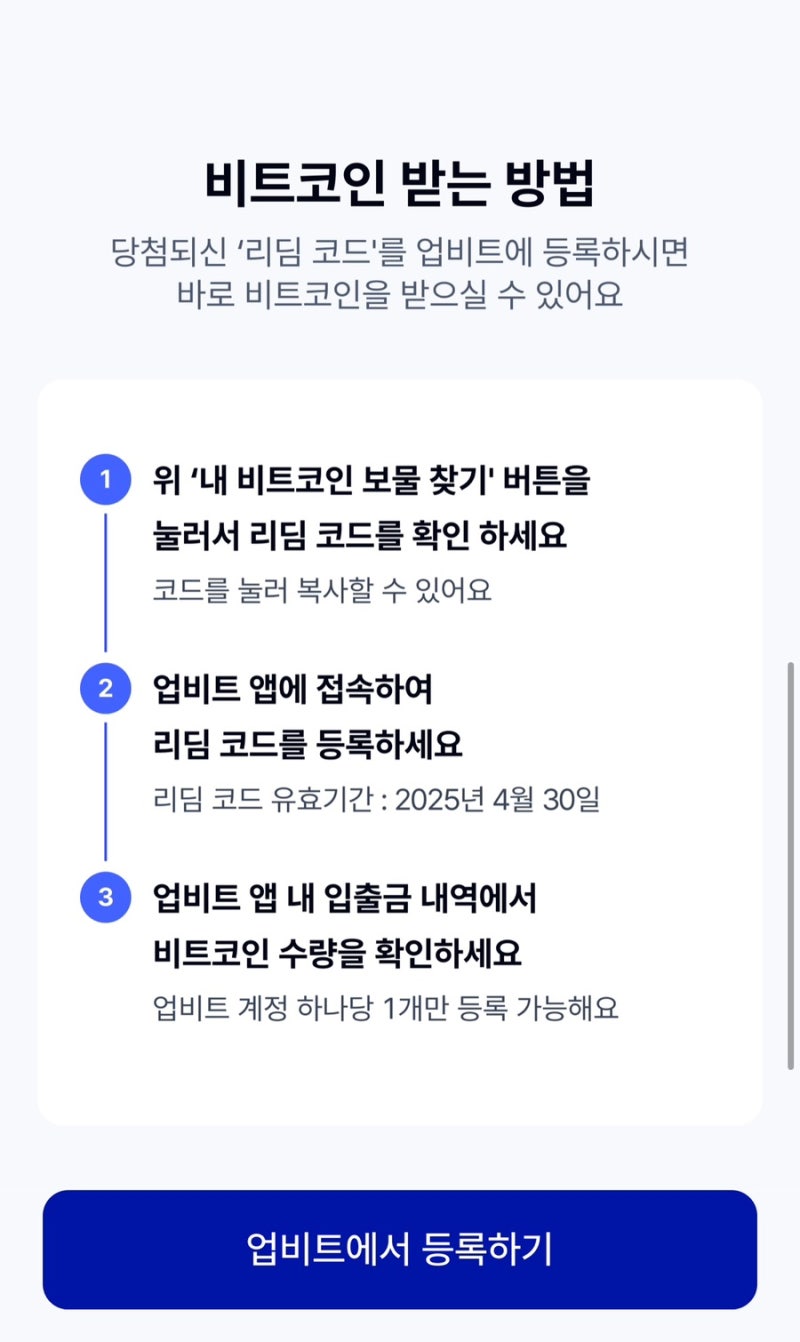Screen dimensions: 800x1342
Task: Select step 3 numbered circle badge
Action: pyautogui.click(x=104, y=898)
